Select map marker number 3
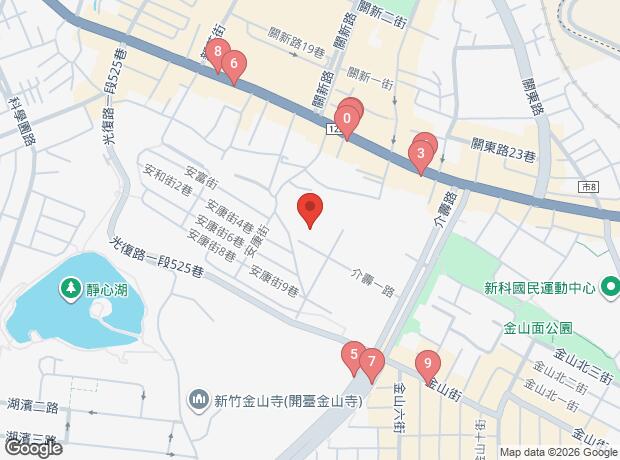Image resolution: width=620 pixels, height=460 pixels. click(x=421, y=155)
